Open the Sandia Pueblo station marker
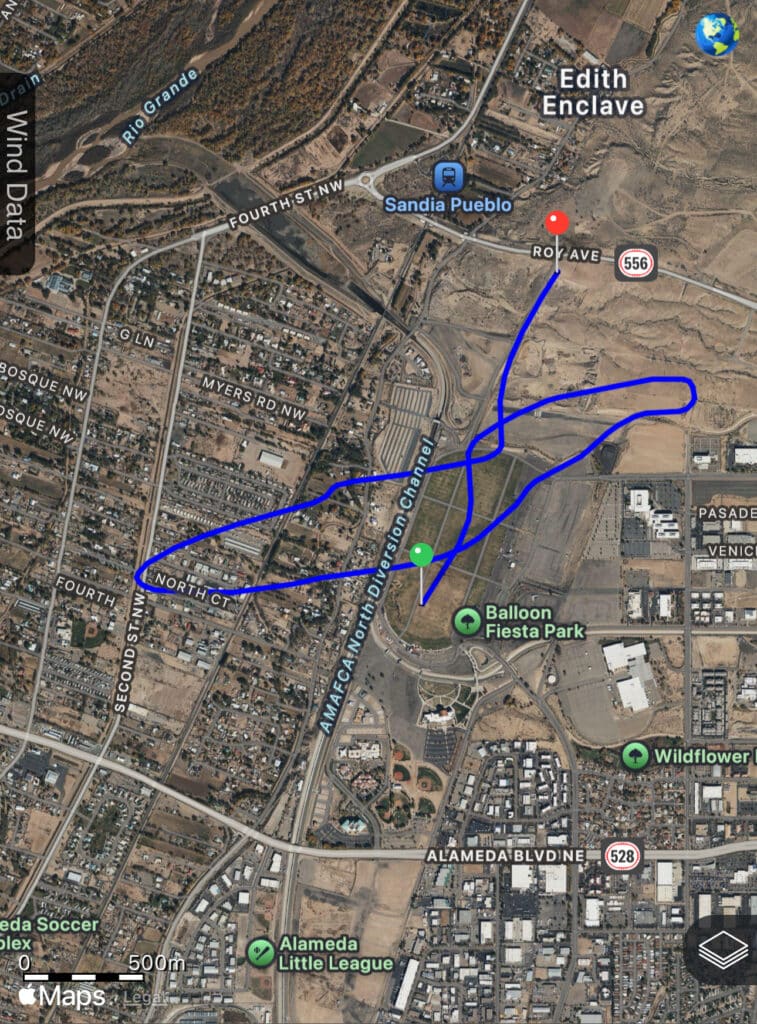This screenshot has width=757, height=1024. tap(448, 177)
